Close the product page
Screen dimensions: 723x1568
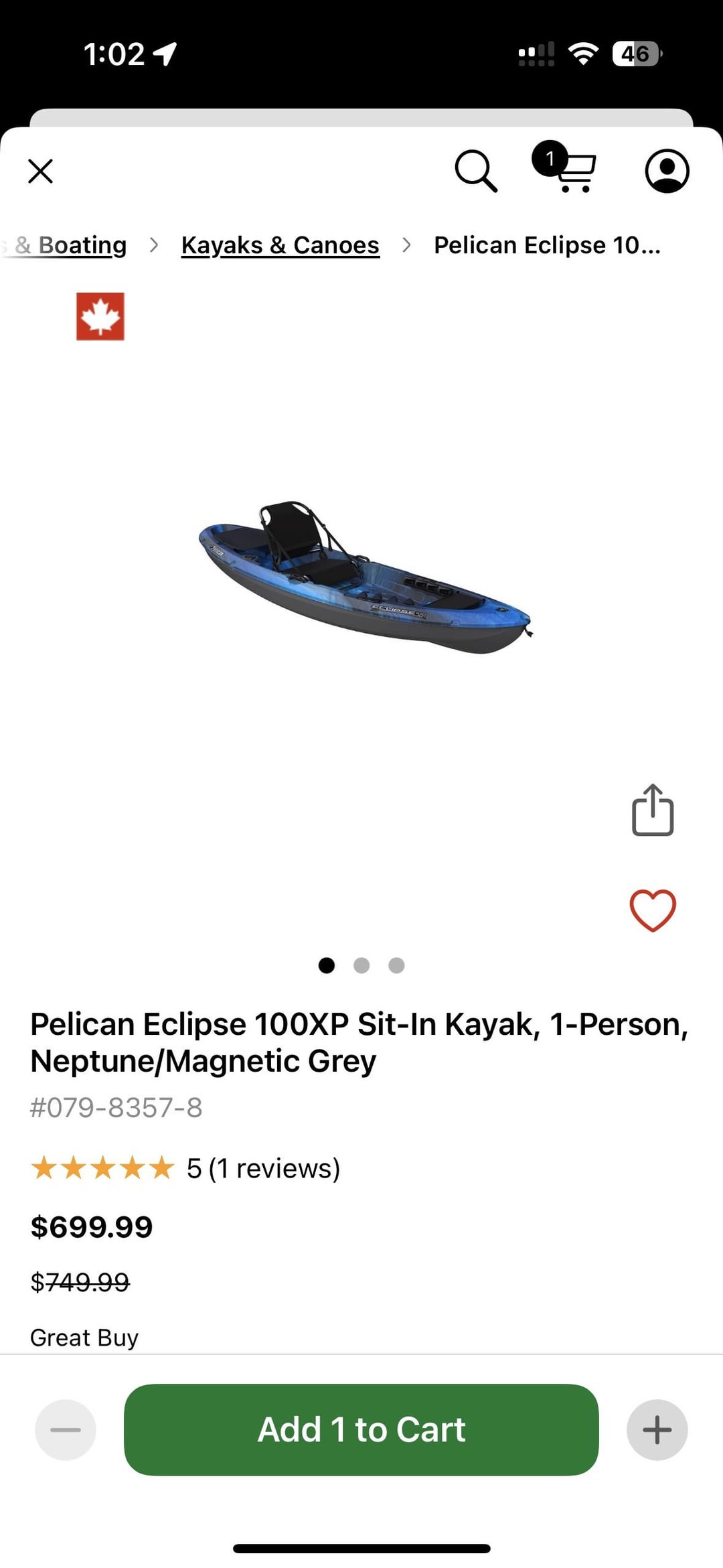[x=40, y=171]
